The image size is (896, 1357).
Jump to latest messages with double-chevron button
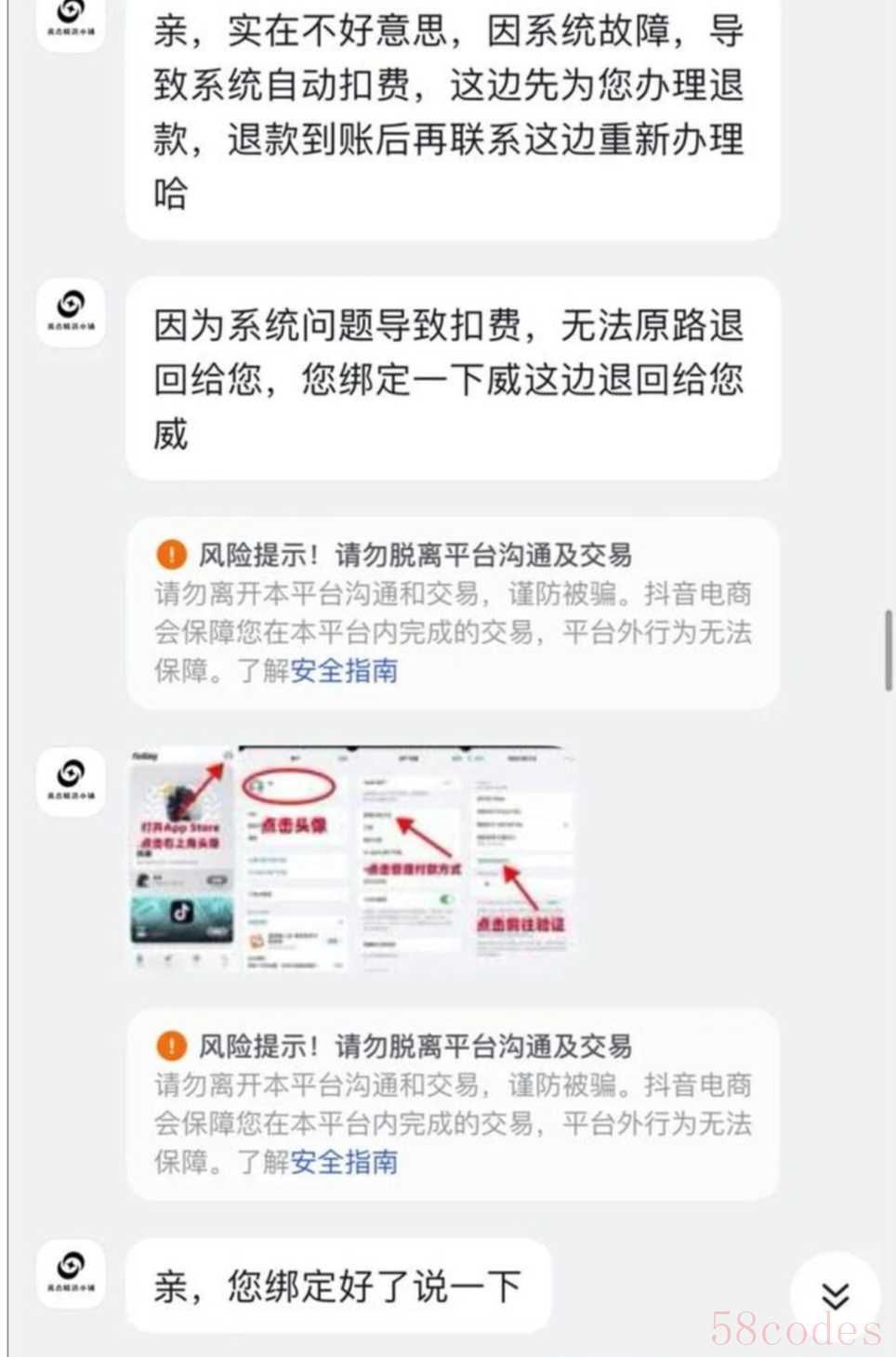coord(835,1296)
